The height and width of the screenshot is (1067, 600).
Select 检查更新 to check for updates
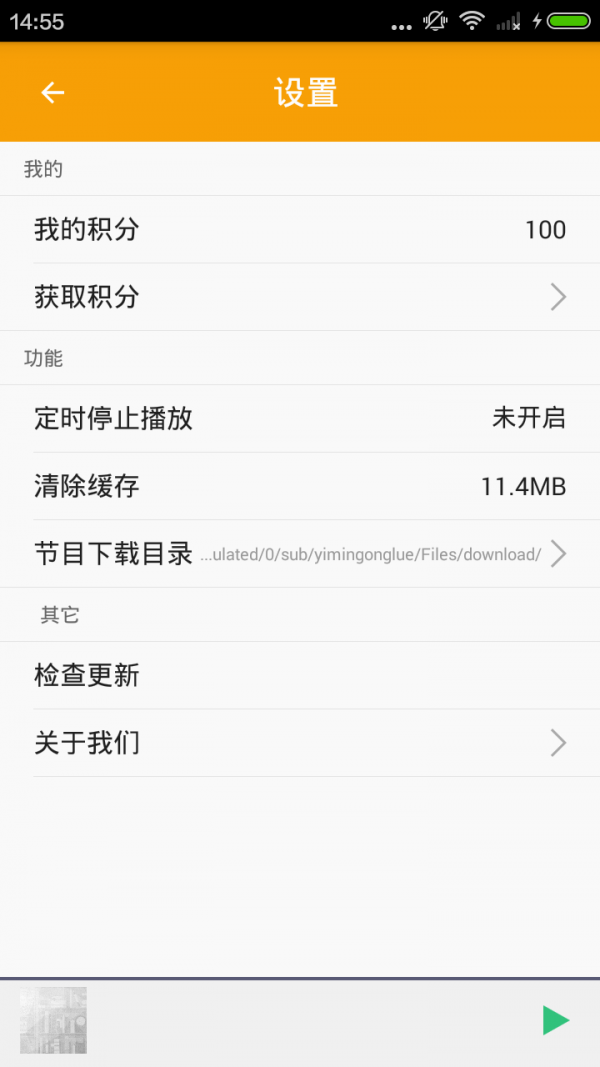[300, 676]
